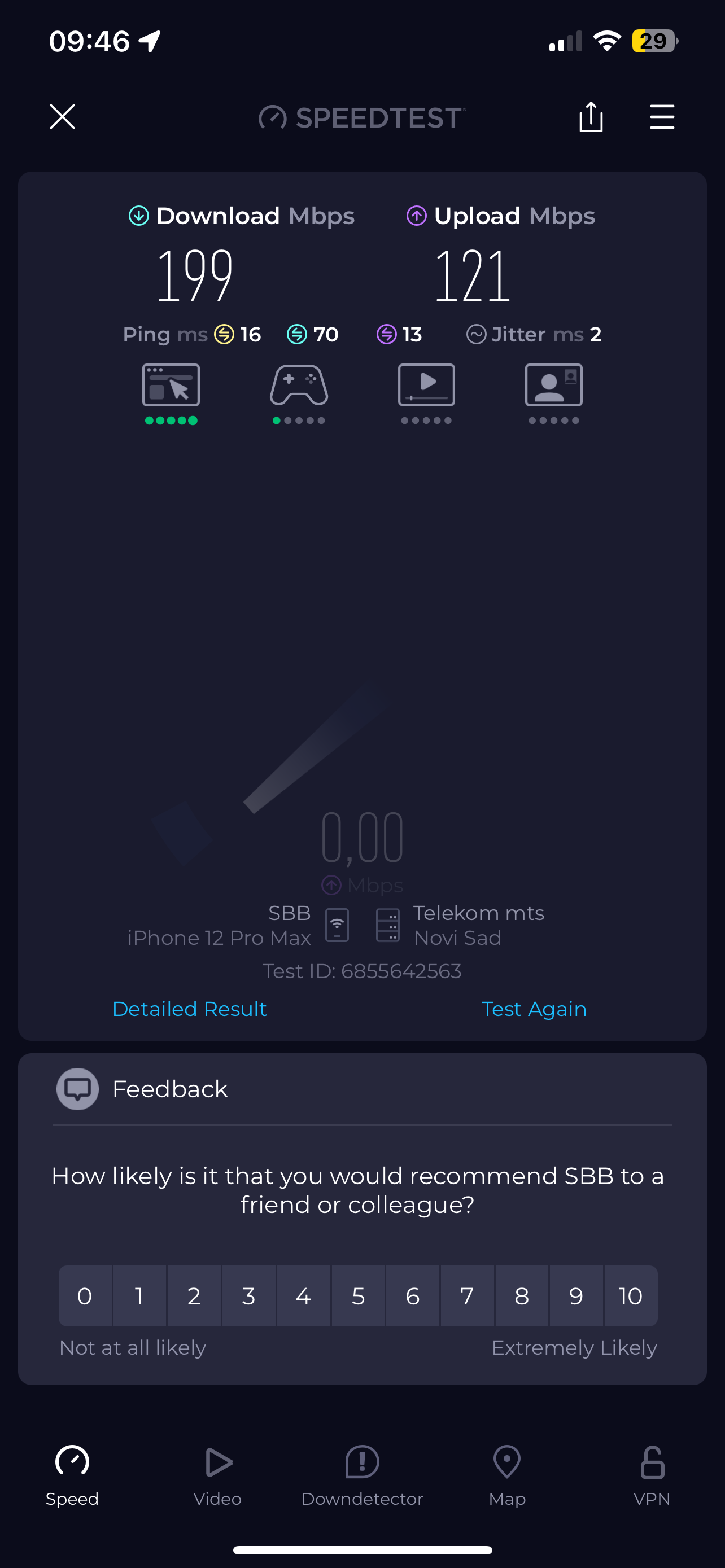Select rating 3 in feedback
The image size is (725, 1568).
tap(248, 1296)
